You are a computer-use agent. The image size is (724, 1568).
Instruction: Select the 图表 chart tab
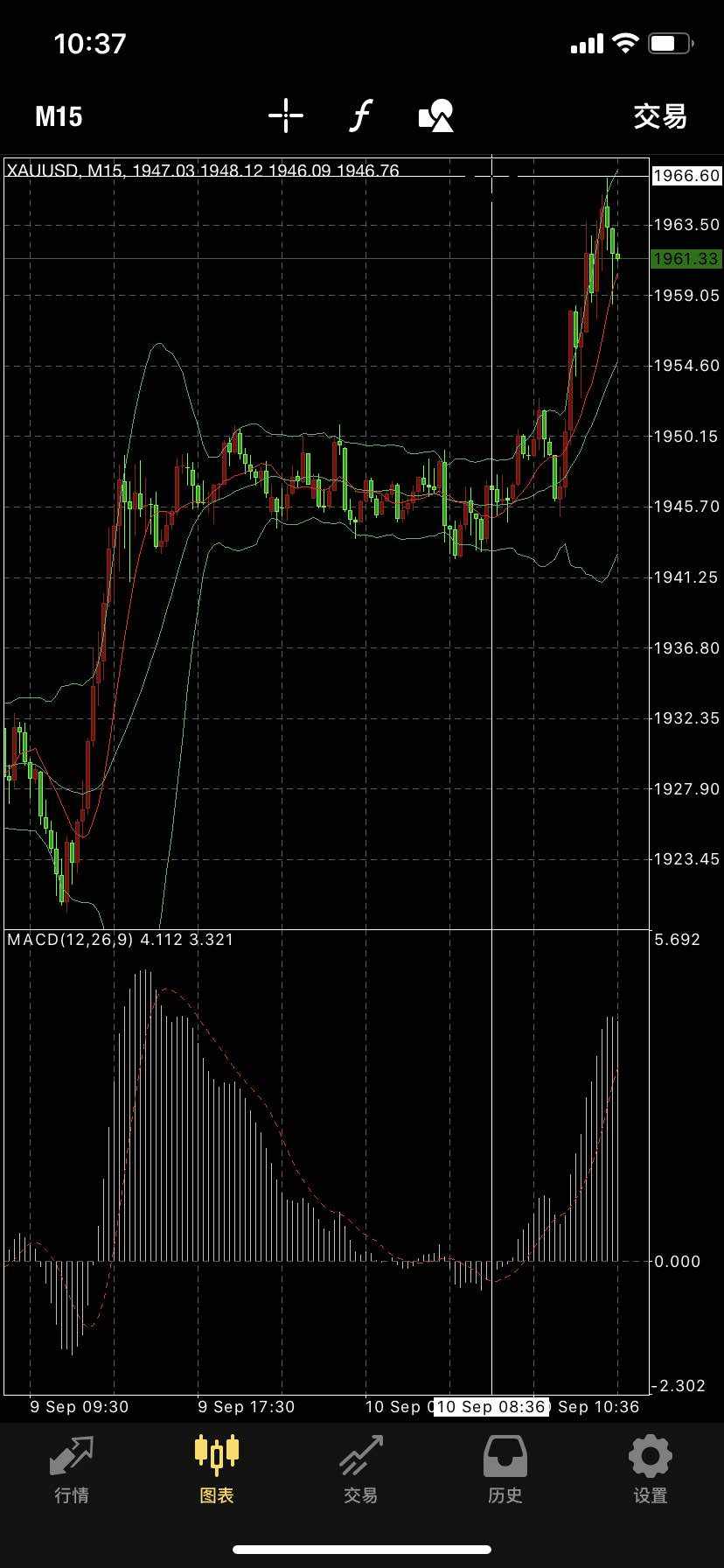pyautogui.click(x=216, y=1470)
